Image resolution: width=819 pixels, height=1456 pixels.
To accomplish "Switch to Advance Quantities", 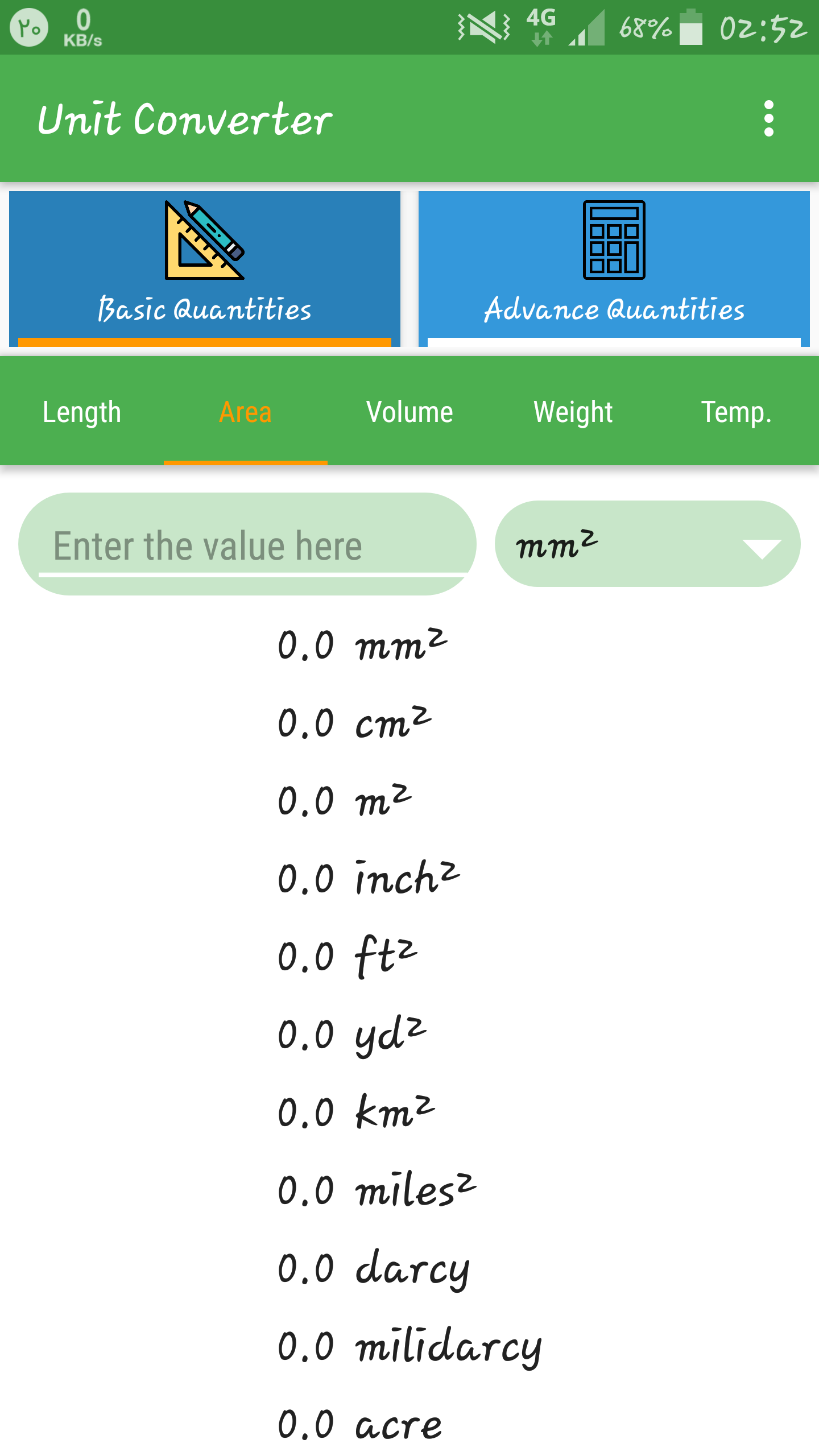I will click(x=614, y=268).
